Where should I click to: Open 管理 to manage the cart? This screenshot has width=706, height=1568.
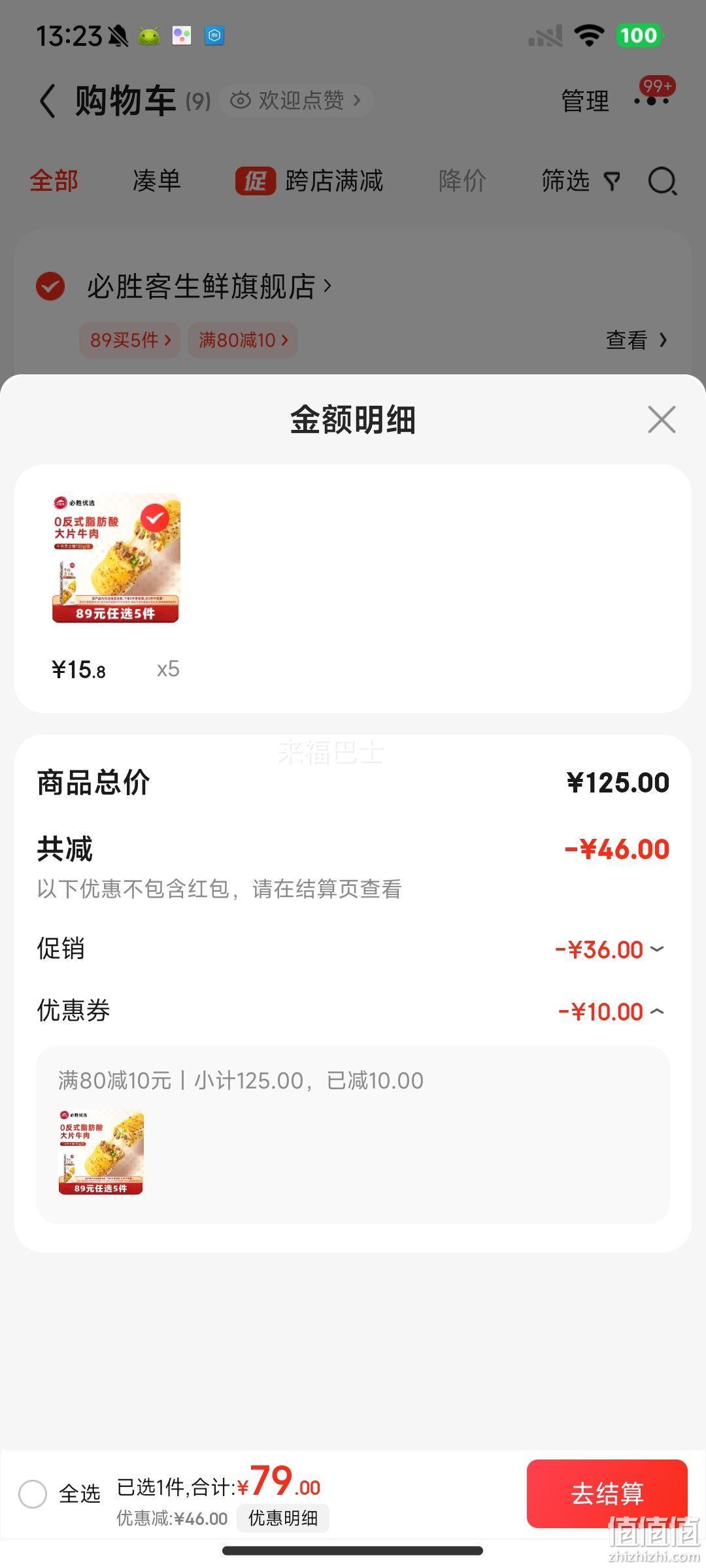pyautogui.click(x=585, y=101)
